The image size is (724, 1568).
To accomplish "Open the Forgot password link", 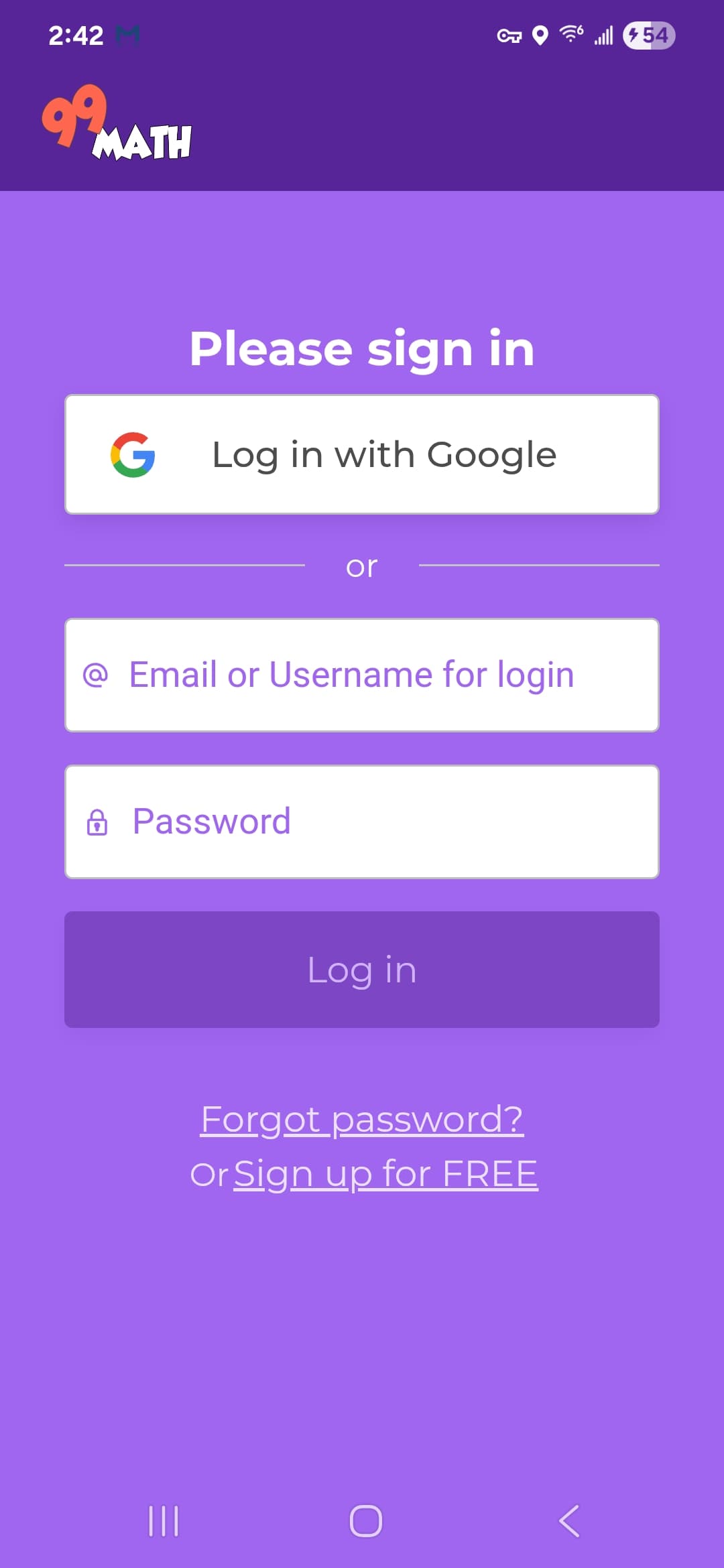I will [362, 1119].
